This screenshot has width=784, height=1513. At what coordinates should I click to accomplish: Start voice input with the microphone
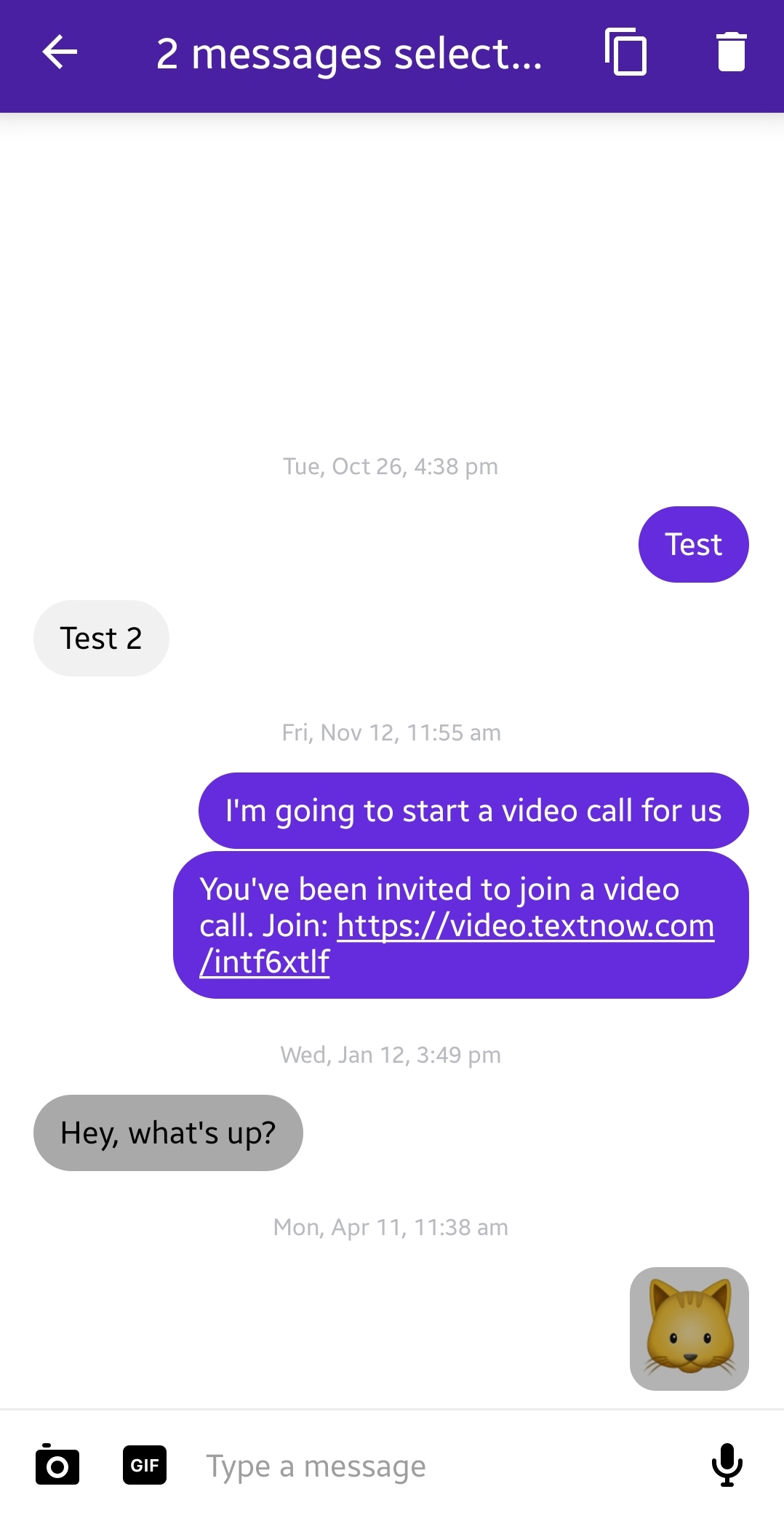click(727, 1466)
